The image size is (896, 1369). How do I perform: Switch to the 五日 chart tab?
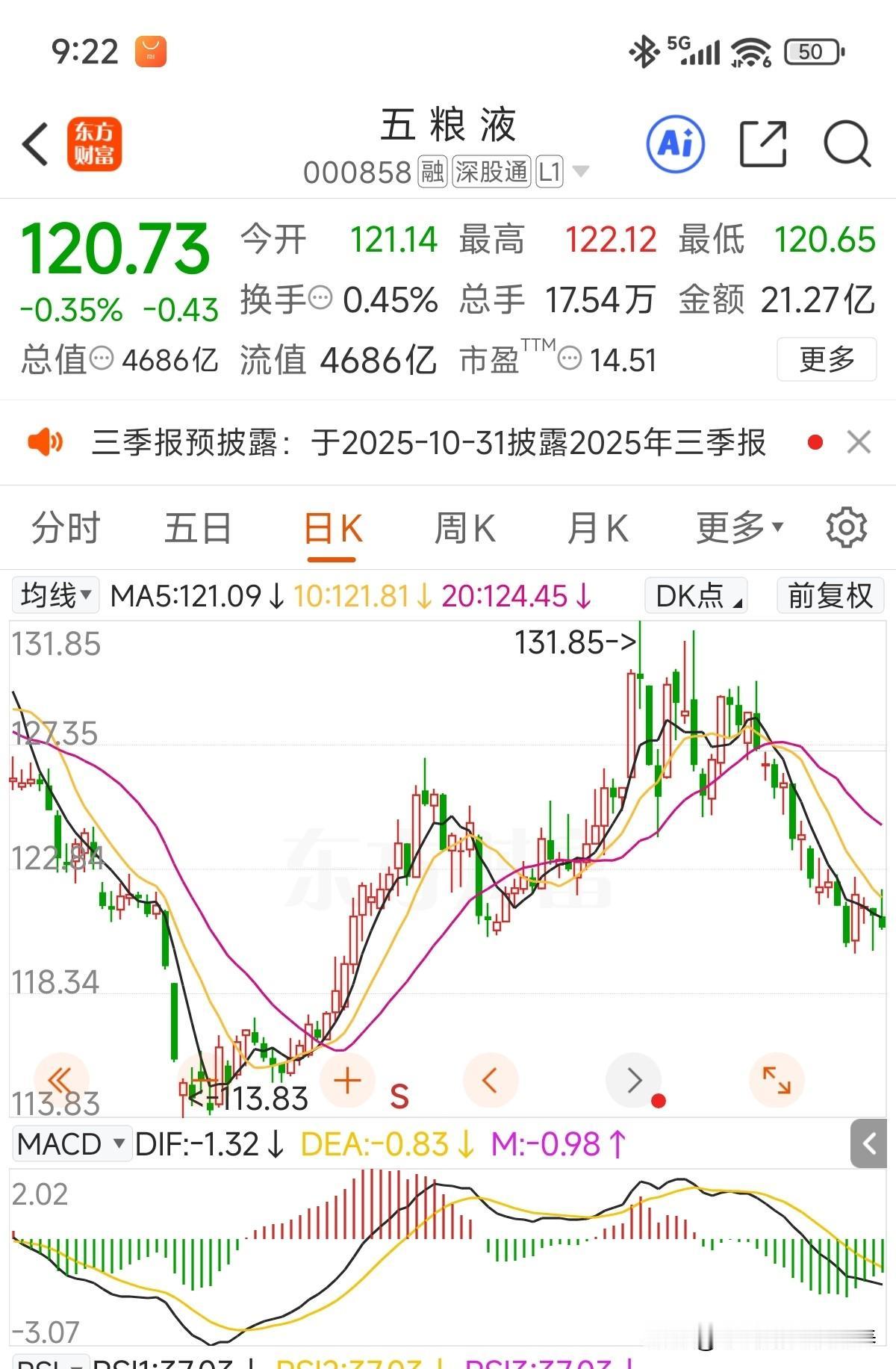pyautogui.click(x=198, y=529)
